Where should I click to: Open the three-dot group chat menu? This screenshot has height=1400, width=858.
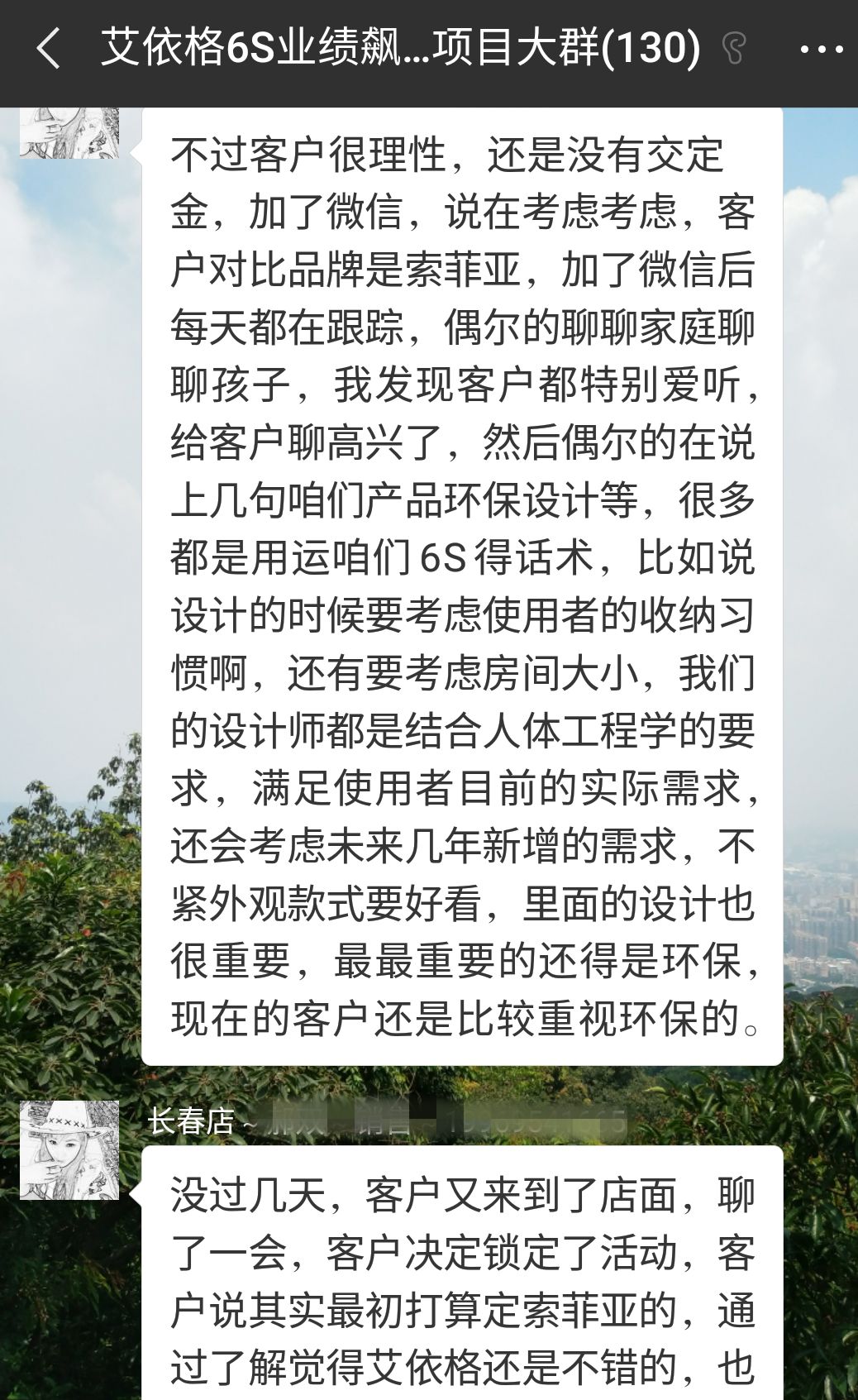[821, 50]
